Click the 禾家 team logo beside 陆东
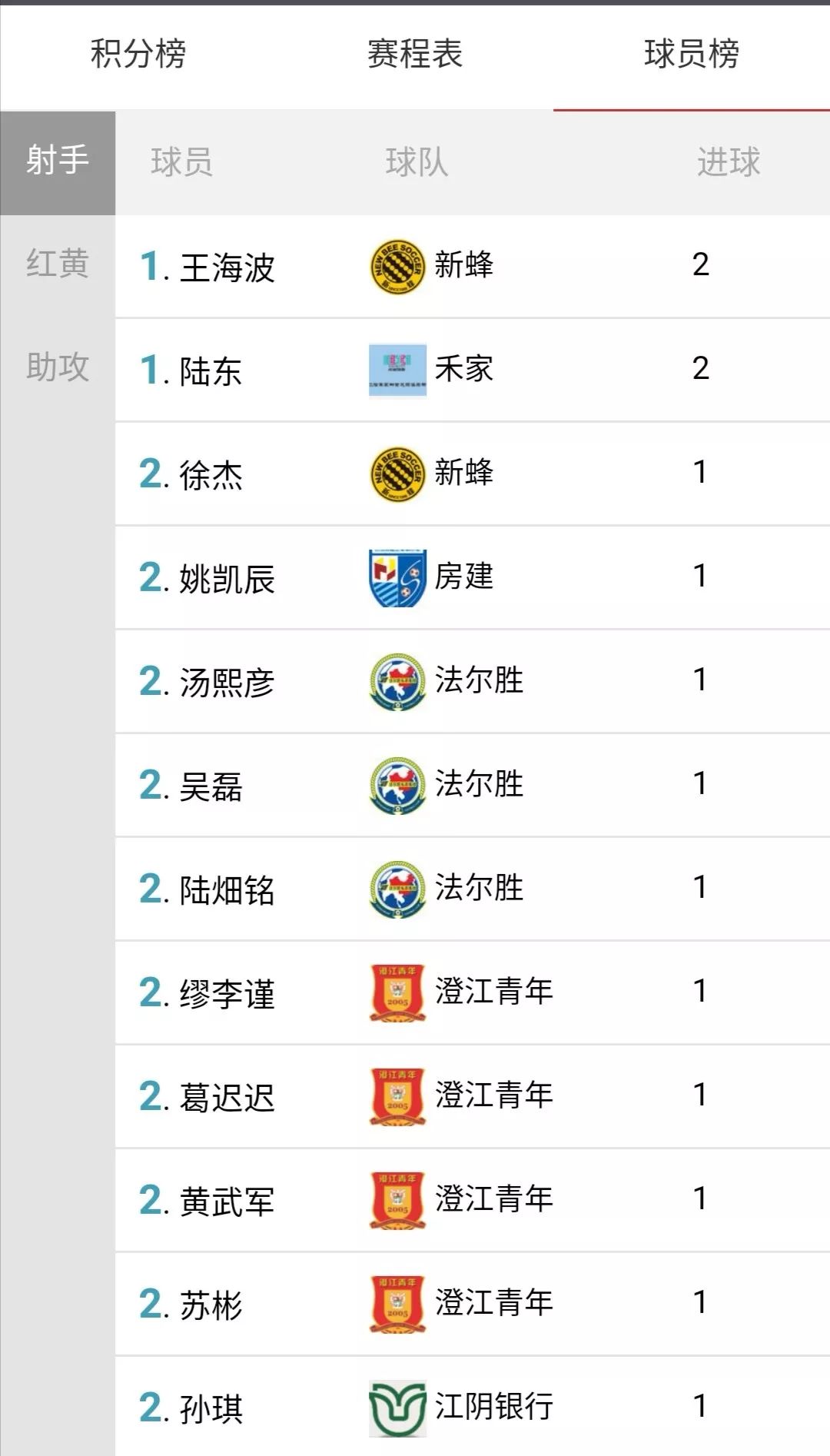Image resolution: width=830 pixels, height=1456 pixels. point(397,370)
